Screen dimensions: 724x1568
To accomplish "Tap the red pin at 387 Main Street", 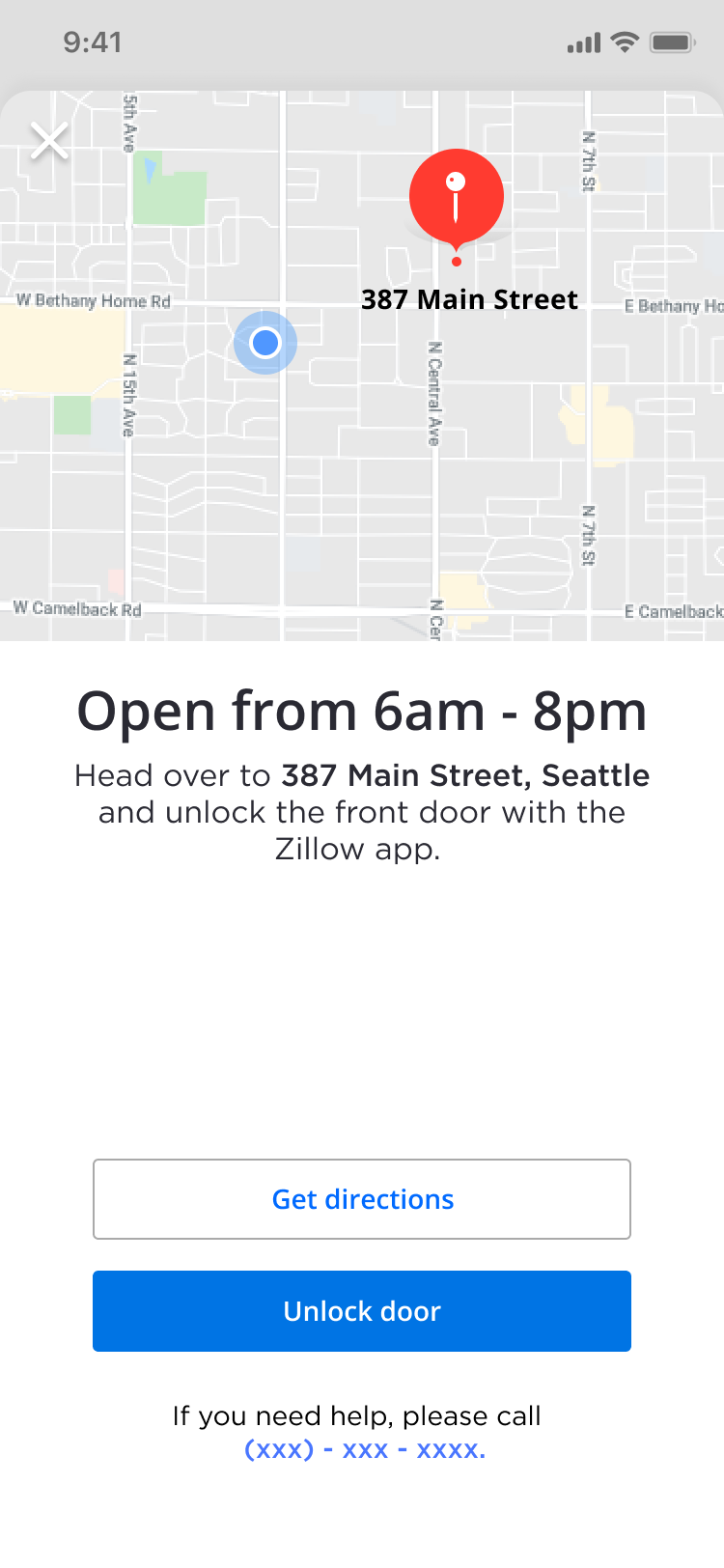I will click(x=457, y=198).
